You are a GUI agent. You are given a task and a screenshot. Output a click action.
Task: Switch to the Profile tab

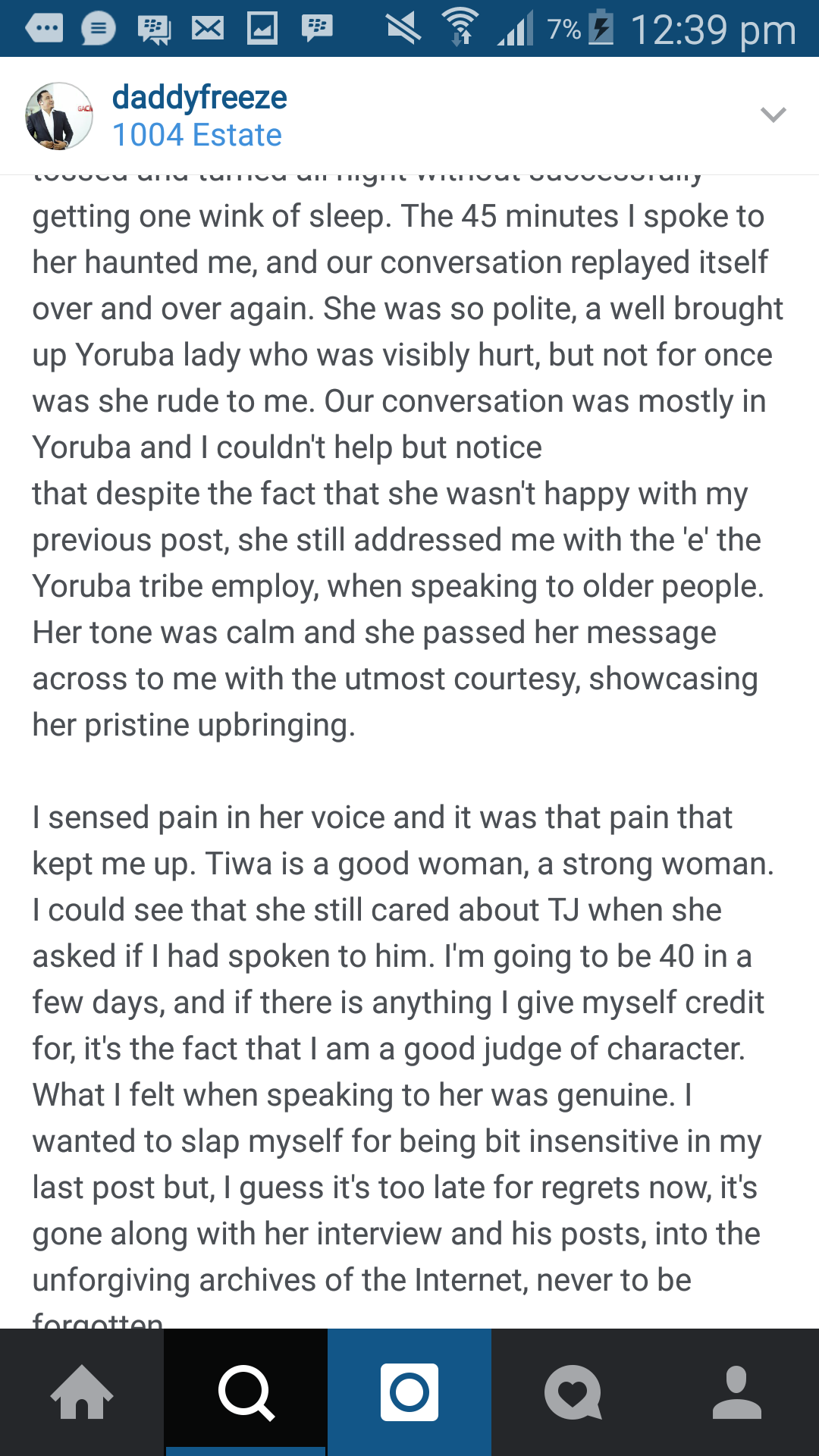tap(737, 1392)
